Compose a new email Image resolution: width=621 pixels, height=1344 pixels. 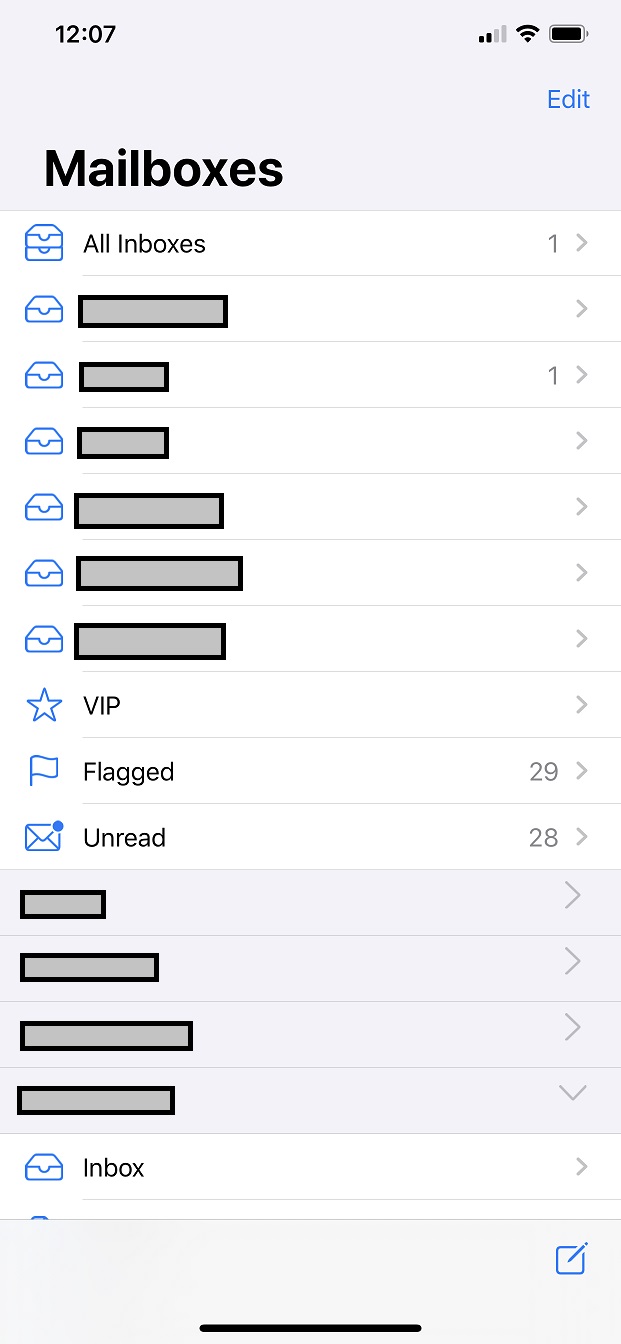click(571, 1259)
